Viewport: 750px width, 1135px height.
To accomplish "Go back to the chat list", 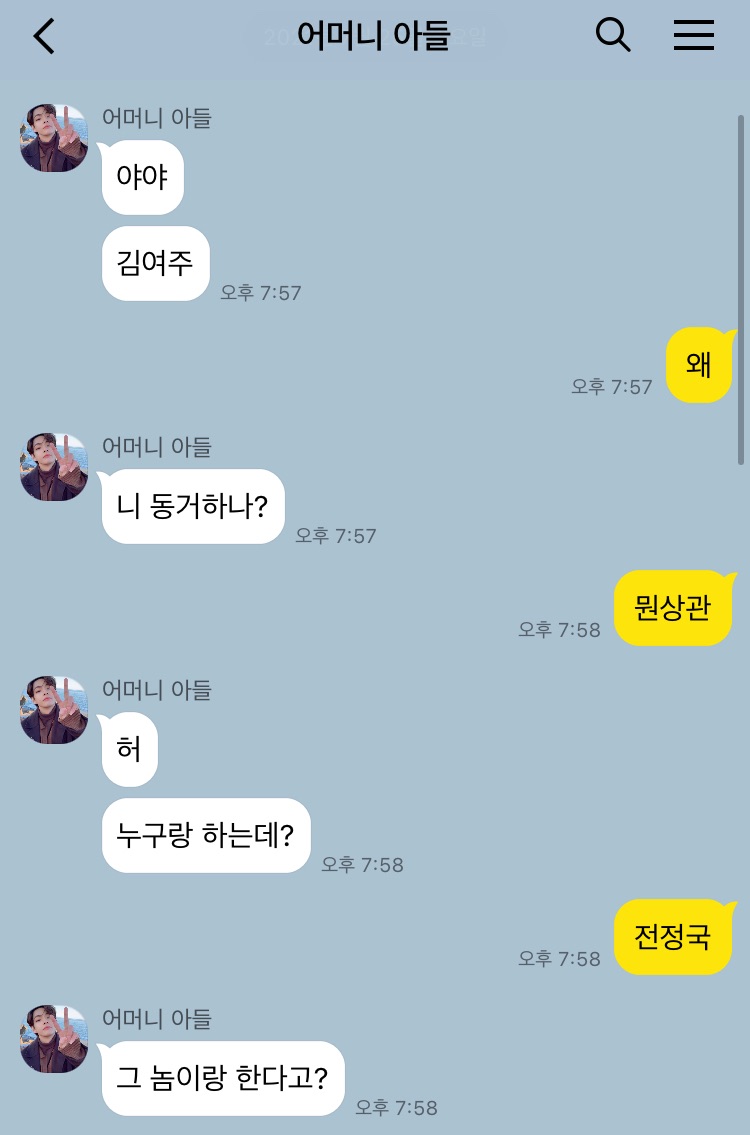I will [x=44, y=37].
